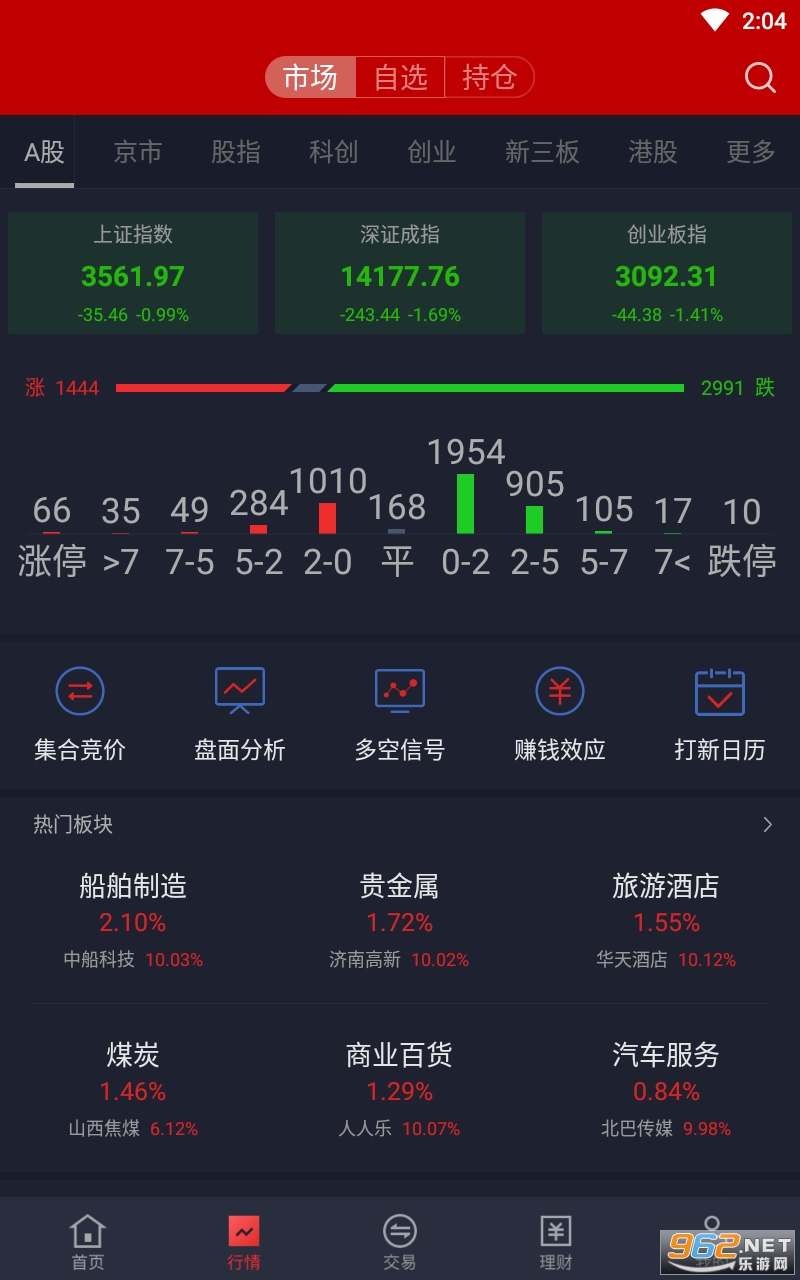Open 打新日历 shortcut

[720, 714]
